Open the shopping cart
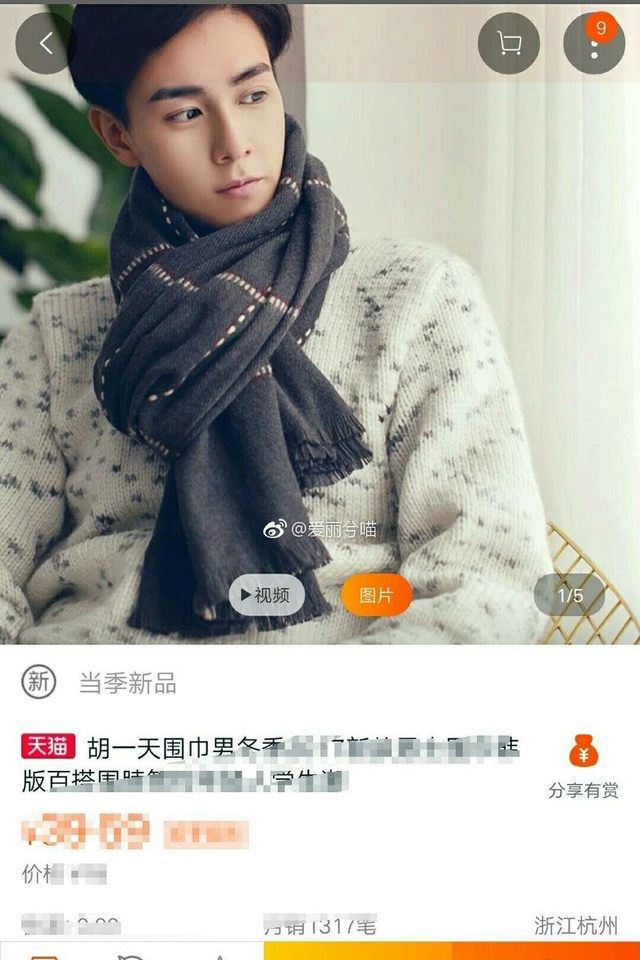Image resolution: width=640 pixels, height=960 pixels. (509, 44)
